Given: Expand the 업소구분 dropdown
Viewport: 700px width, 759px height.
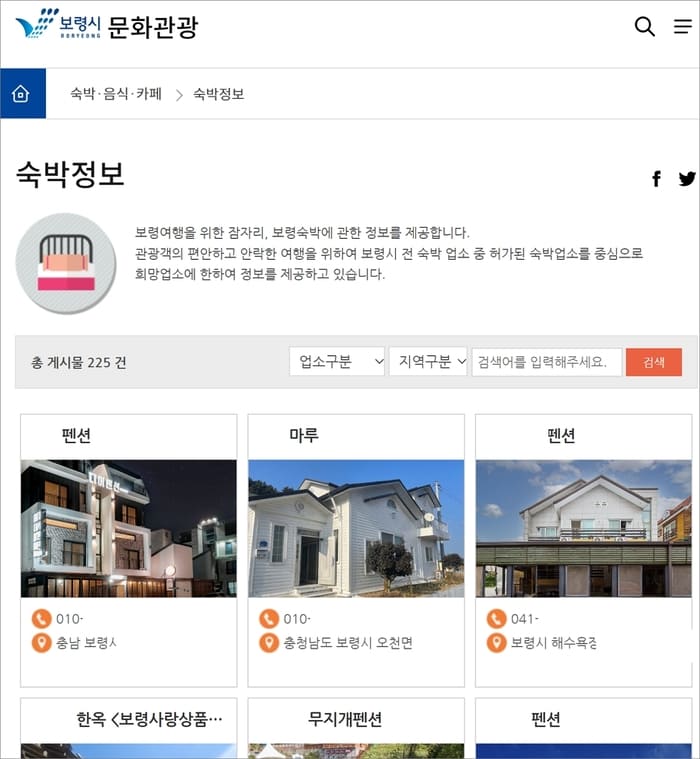Looking at the screenshot, I should click(337, 362).
